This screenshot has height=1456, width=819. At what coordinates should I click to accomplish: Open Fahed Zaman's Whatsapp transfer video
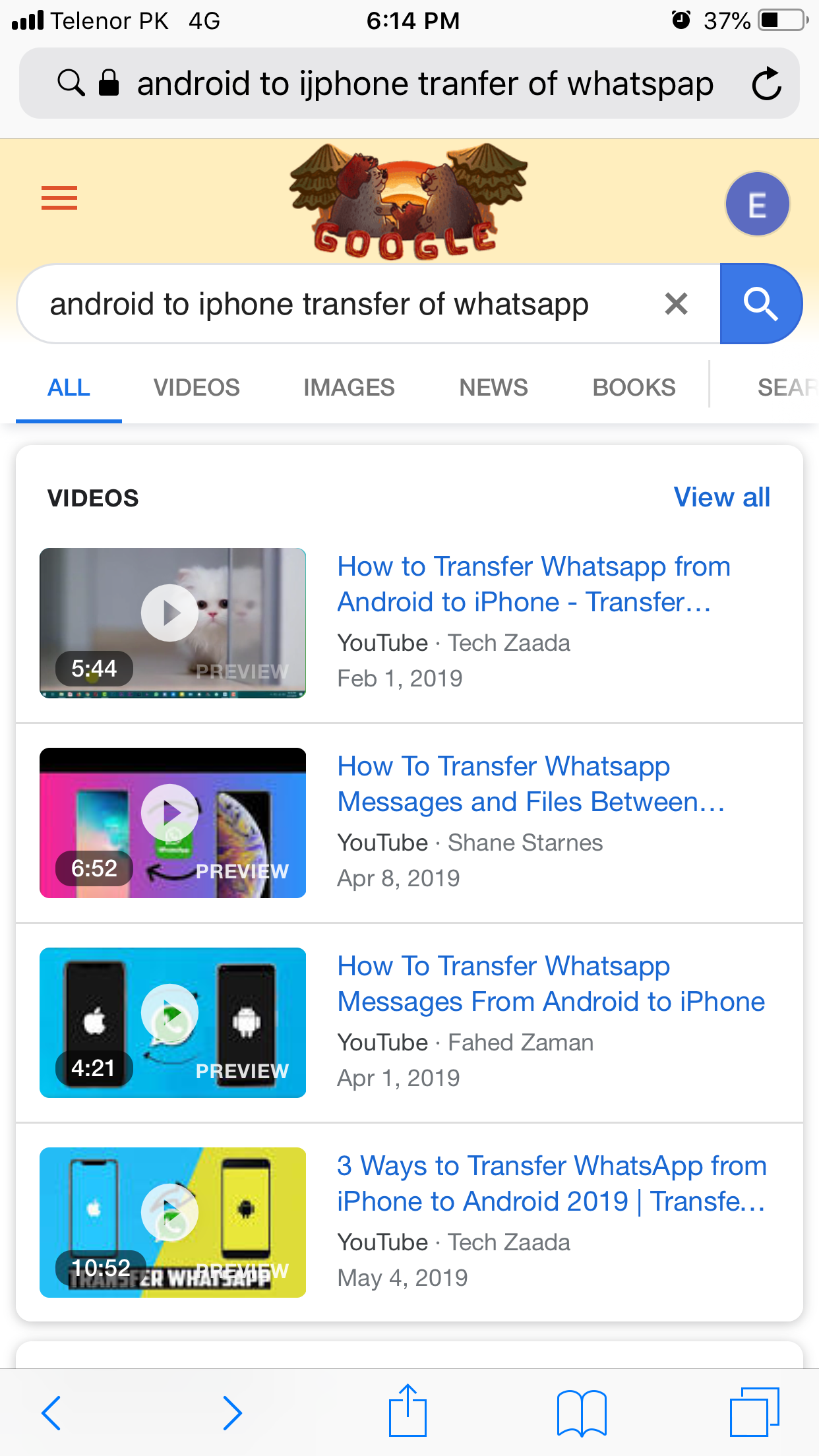click(x=551, y=984)
